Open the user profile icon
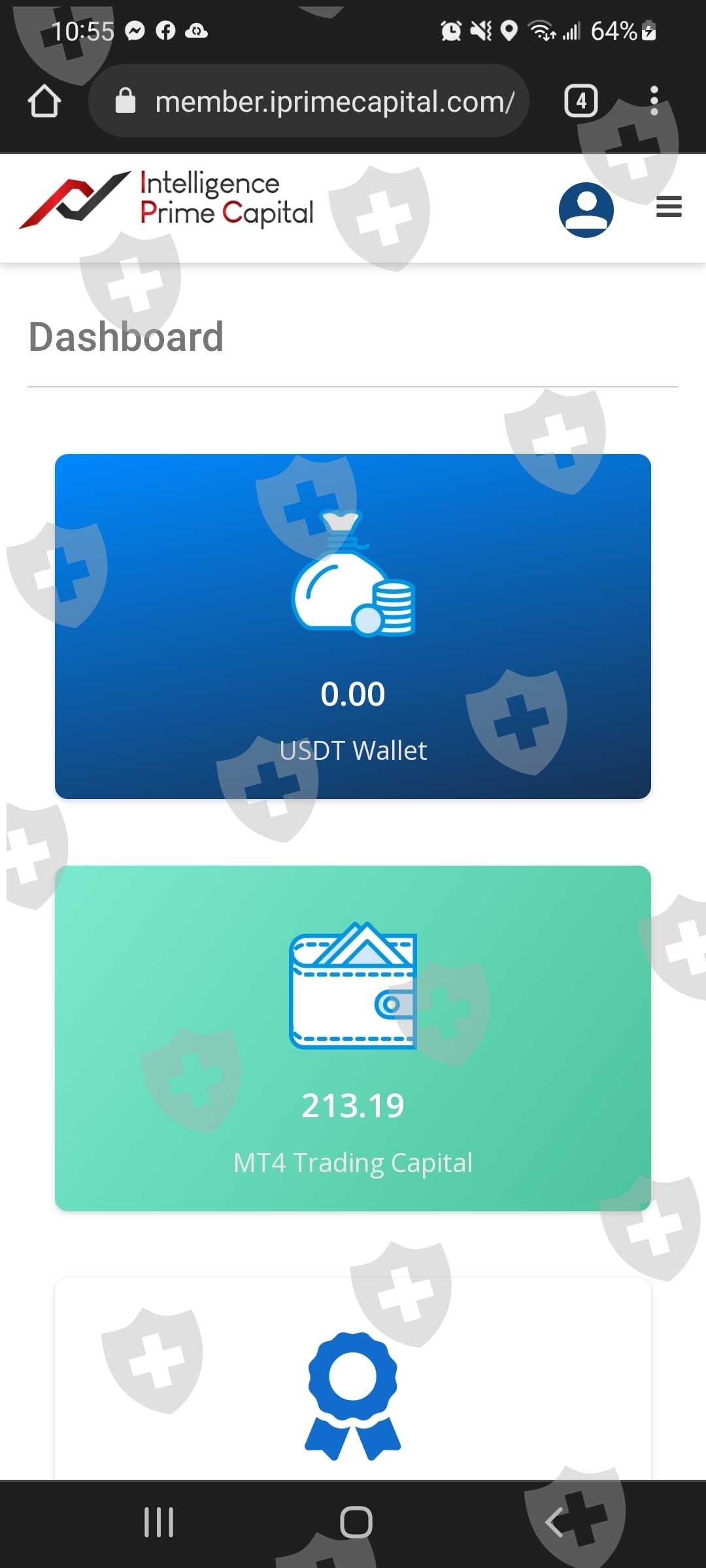Image resolution: width=706 pixels, height=1568 pixels. (x=586, y=209)
